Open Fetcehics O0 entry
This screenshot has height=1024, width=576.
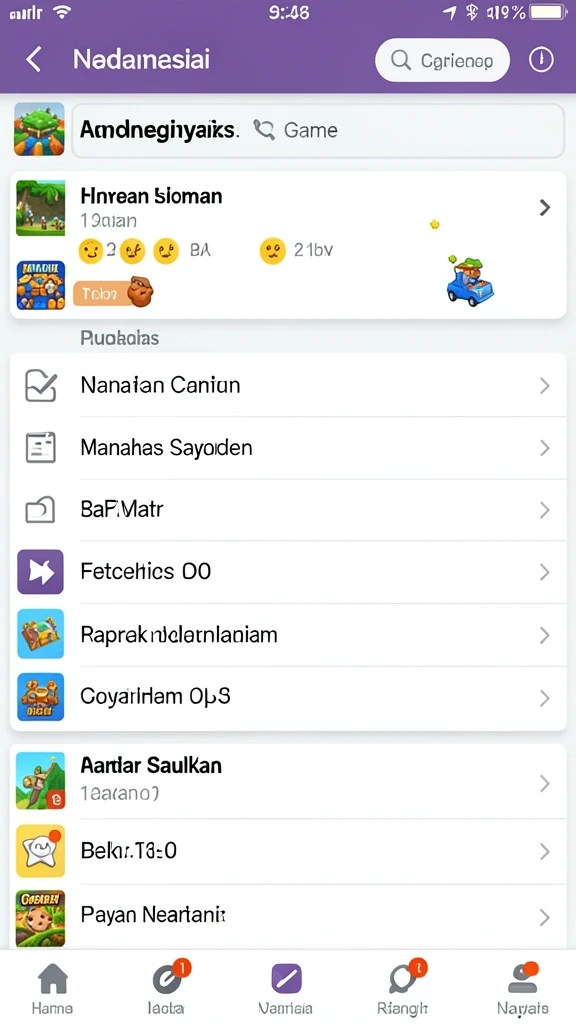coord(288,572)
